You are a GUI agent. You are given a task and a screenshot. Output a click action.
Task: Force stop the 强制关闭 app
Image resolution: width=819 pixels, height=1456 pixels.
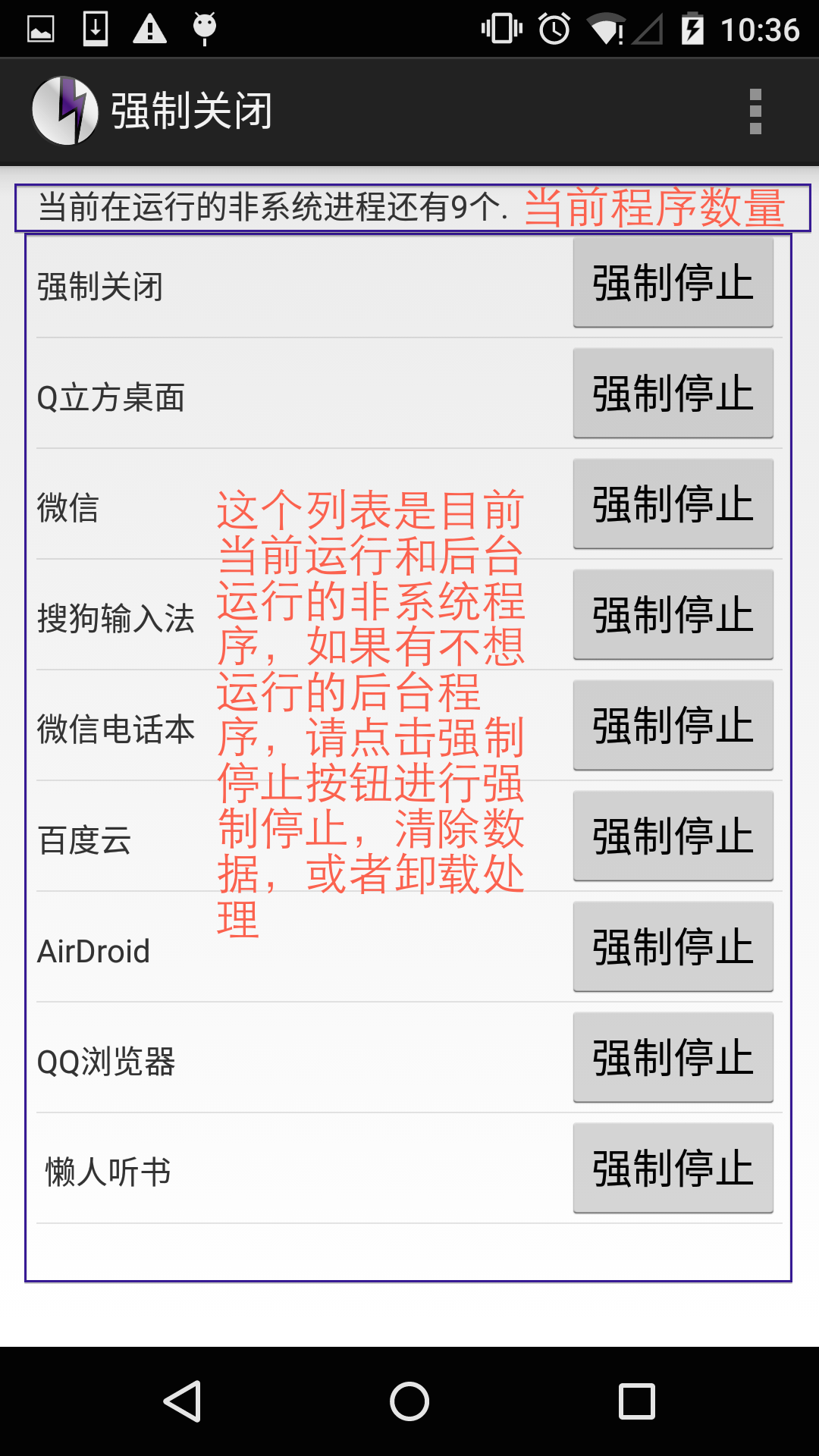[x=673, y=283]
